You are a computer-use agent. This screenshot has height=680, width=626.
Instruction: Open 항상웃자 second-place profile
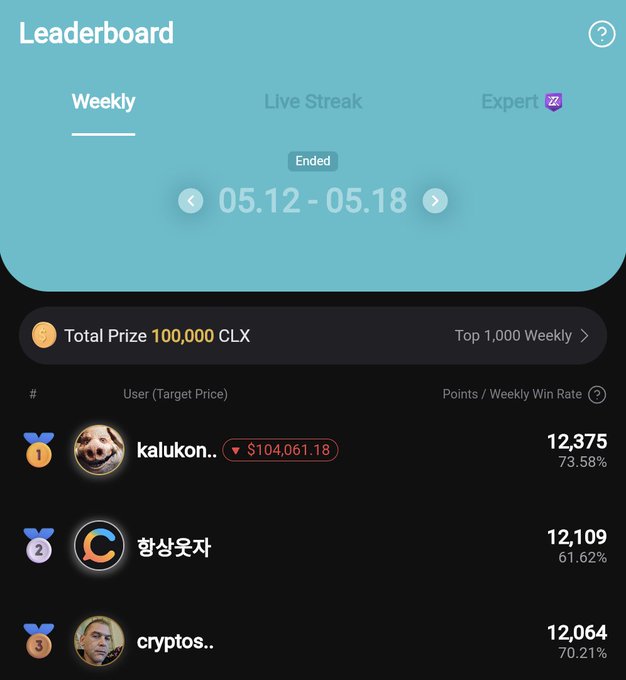coord(99,546)
